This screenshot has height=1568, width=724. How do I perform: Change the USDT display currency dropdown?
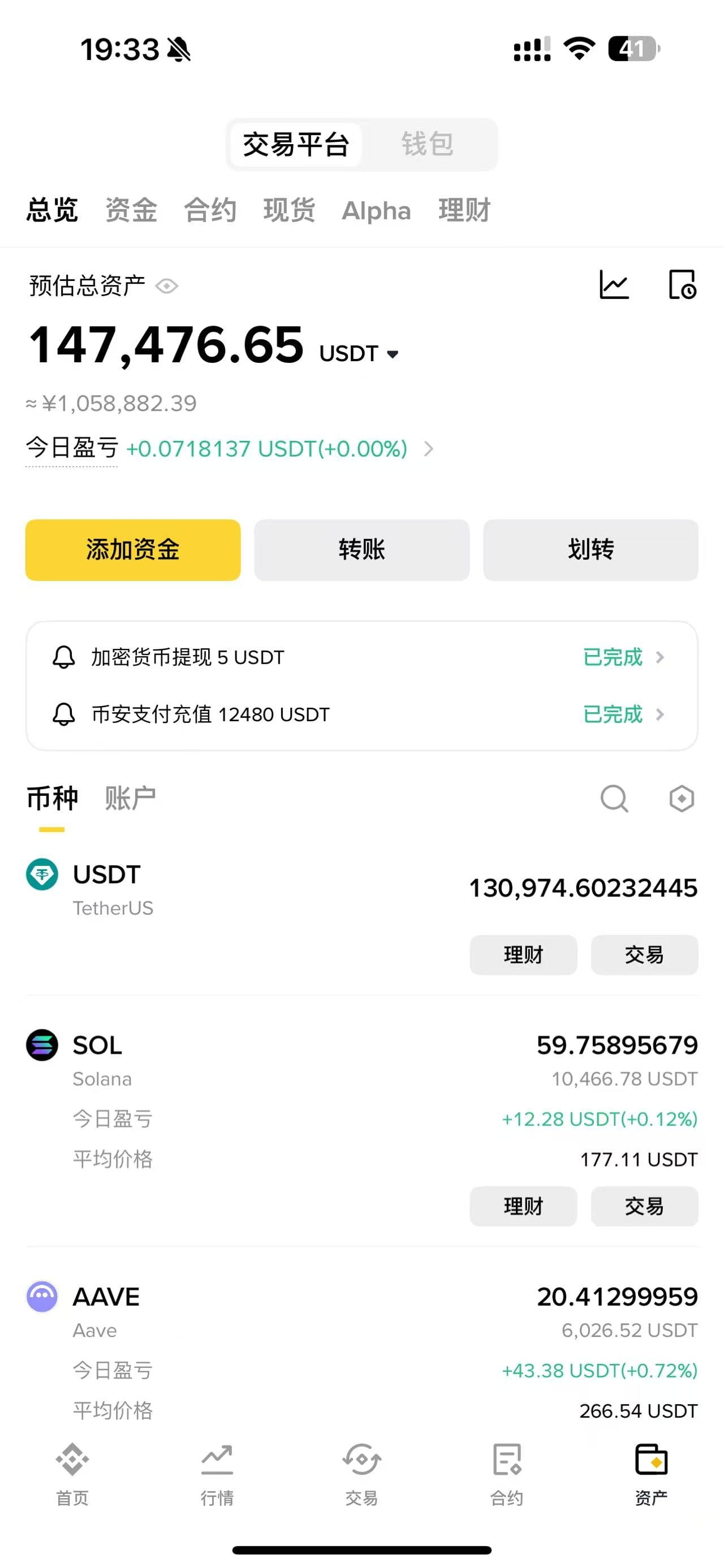click(359, 354)
